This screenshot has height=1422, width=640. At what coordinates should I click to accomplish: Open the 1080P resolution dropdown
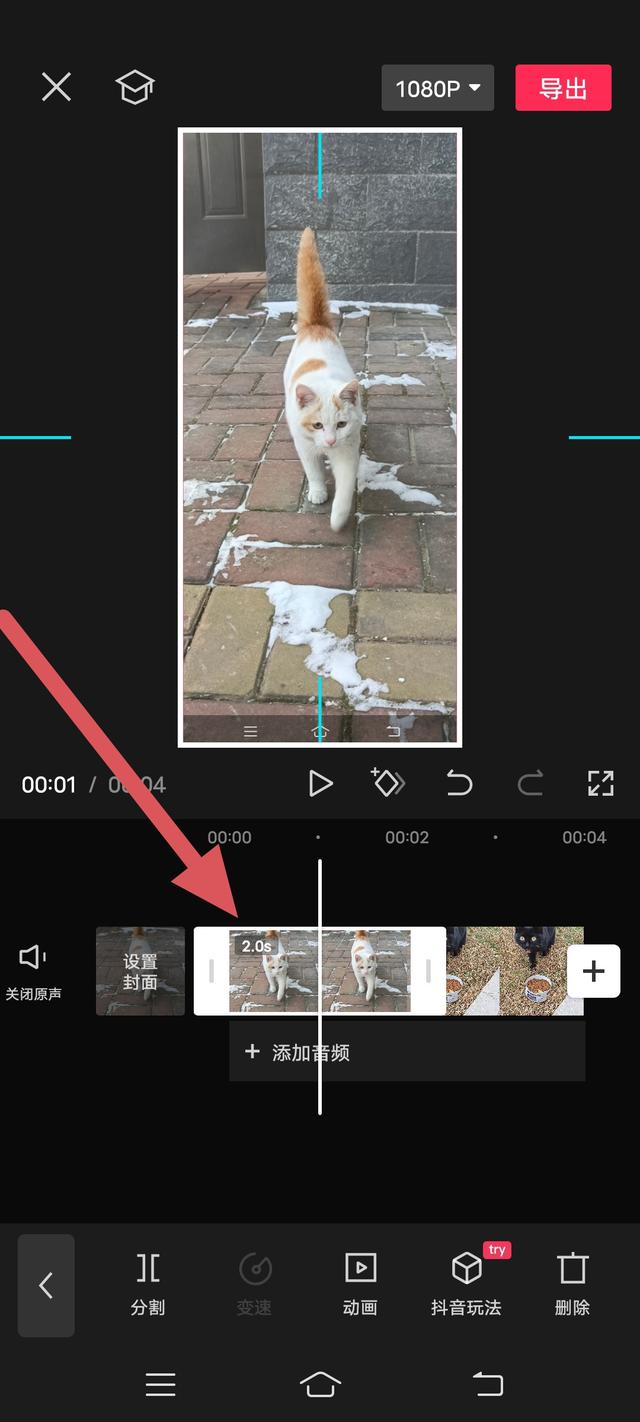click(x=437, y=88)
